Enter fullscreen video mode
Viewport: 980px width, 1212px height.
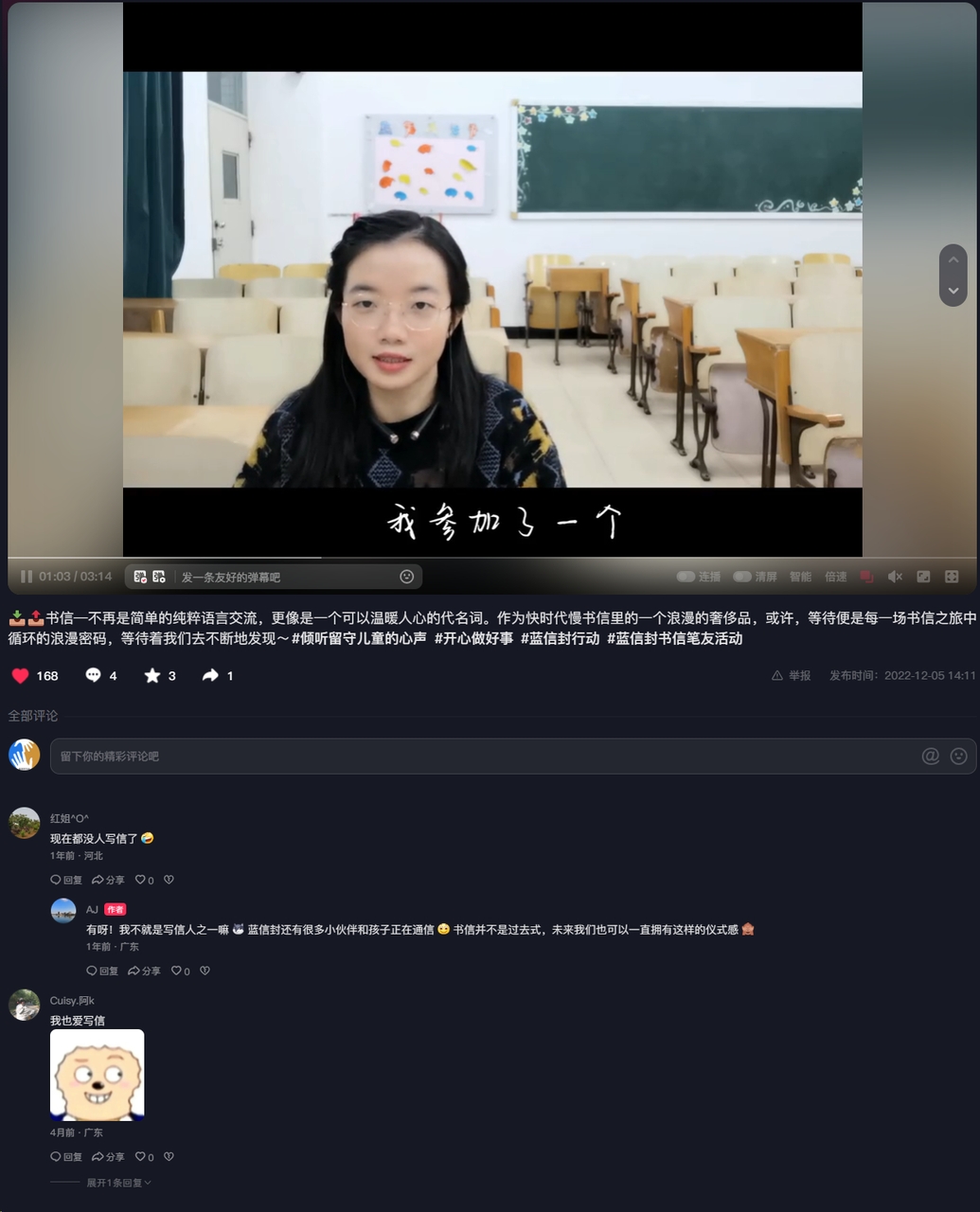click(x=952, y=577)
